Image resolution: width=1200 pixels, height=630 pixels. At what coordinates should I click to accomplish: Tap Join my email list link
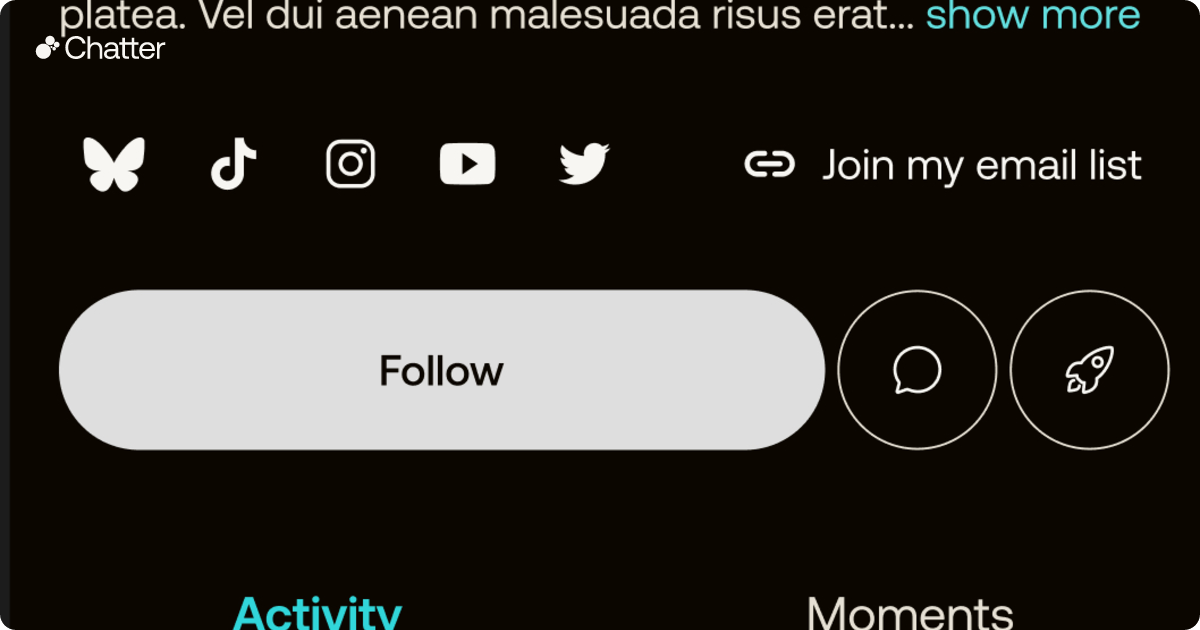(x=943, y=165)
